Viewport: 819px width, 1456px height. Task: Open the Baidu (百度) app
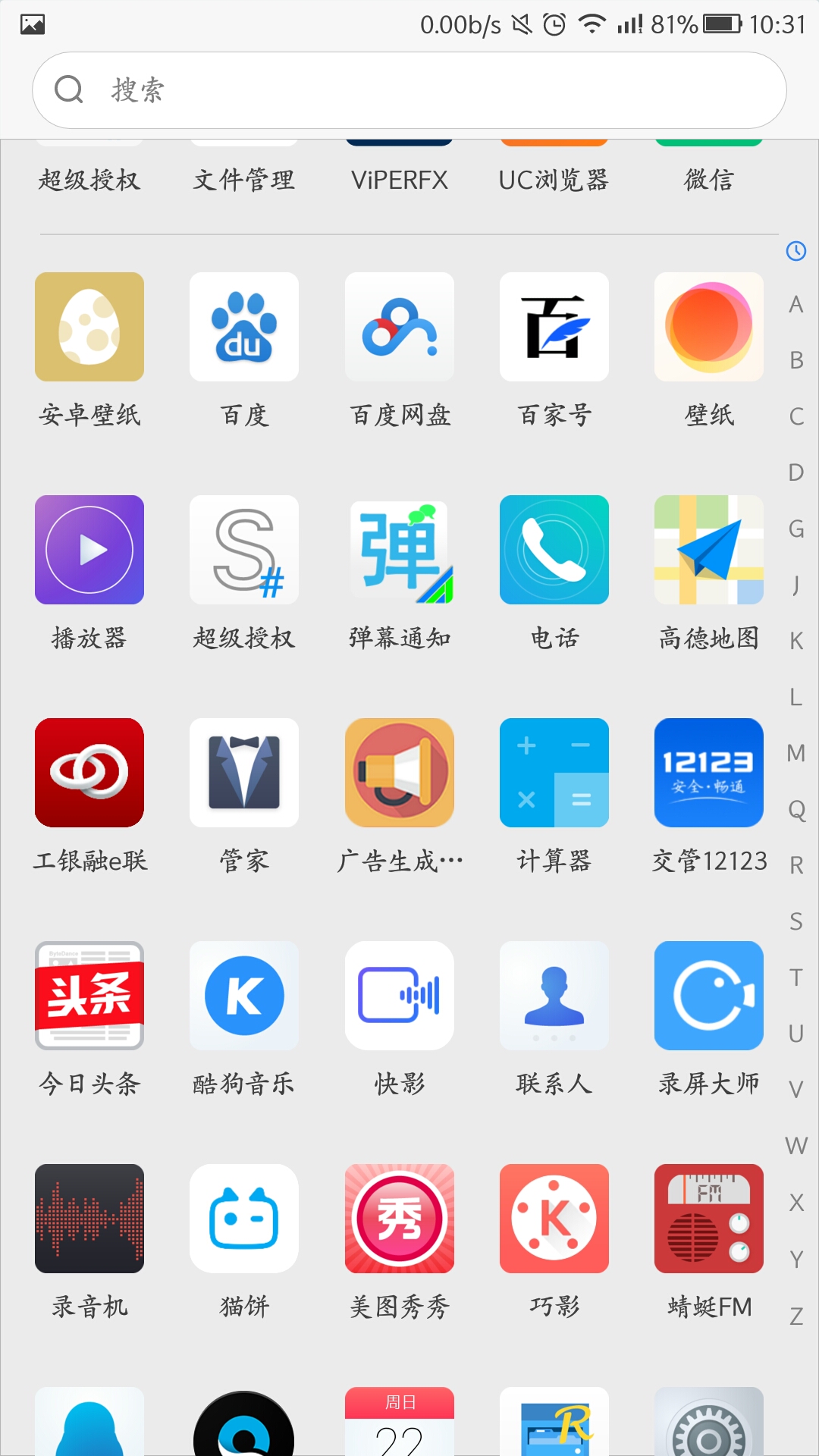pos(243,327)
